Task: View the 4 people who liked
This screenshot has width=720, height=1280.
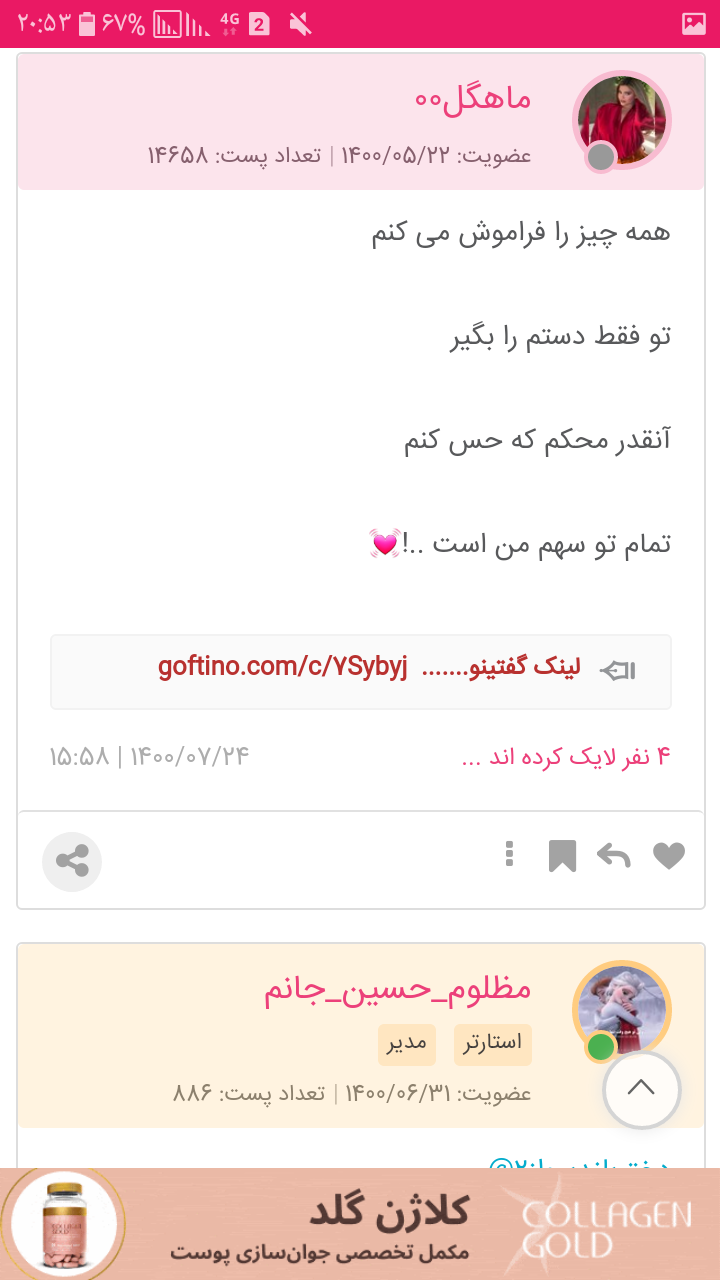Action: pos(566,757)
